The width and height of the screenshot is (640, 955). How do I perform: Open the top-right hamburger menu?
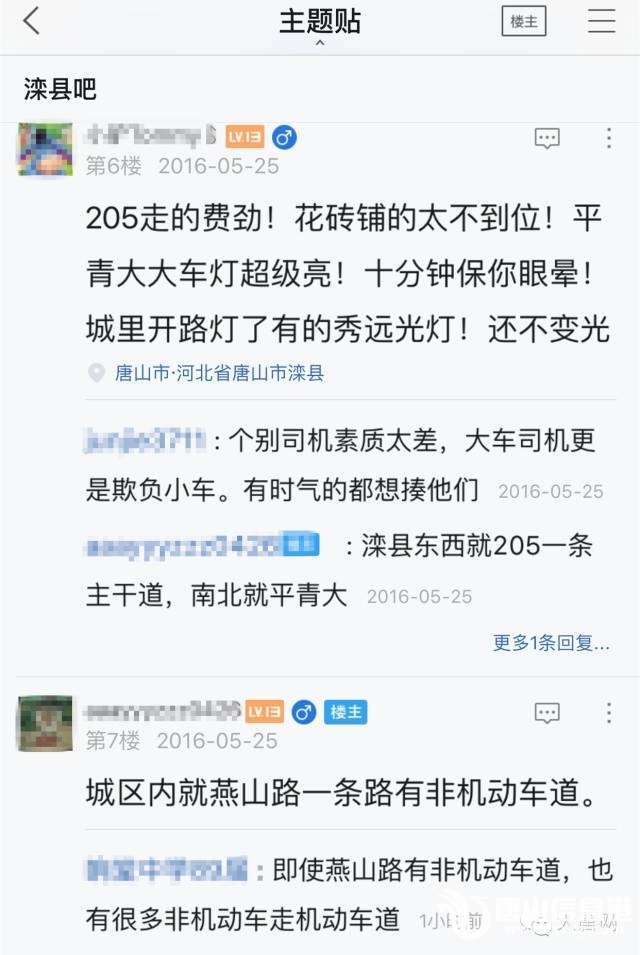601,21
